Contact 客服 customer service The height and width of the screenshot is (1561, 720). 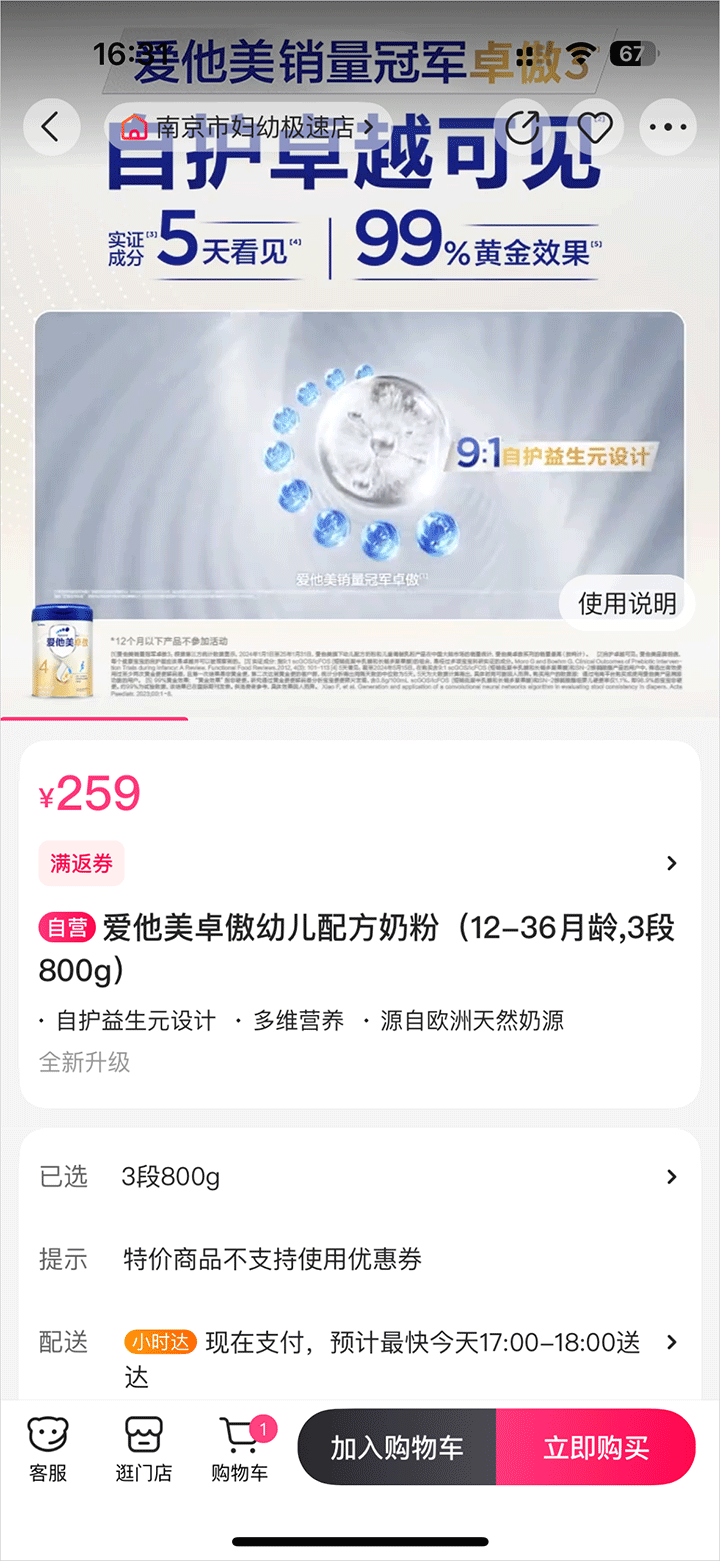pyautogui.click(x=48, y=1448)
